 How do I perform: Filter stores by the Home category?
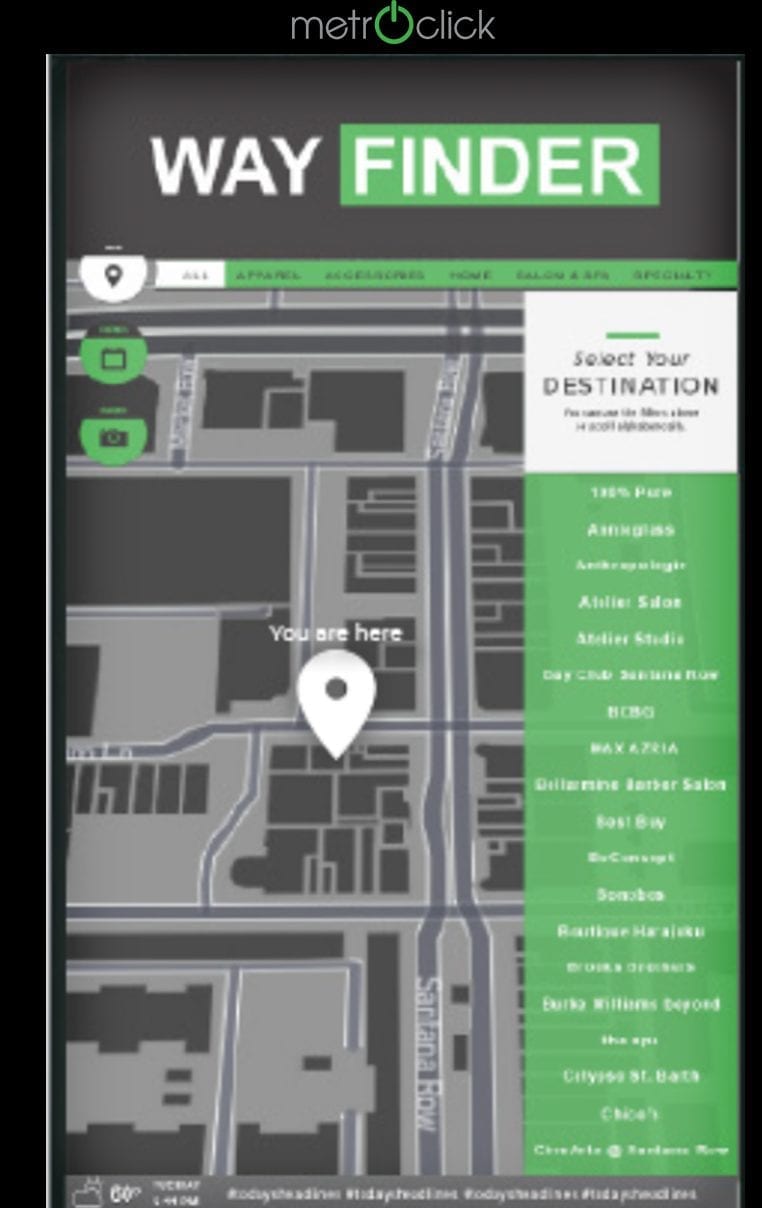pyautogui.click(x=470, y=275)
